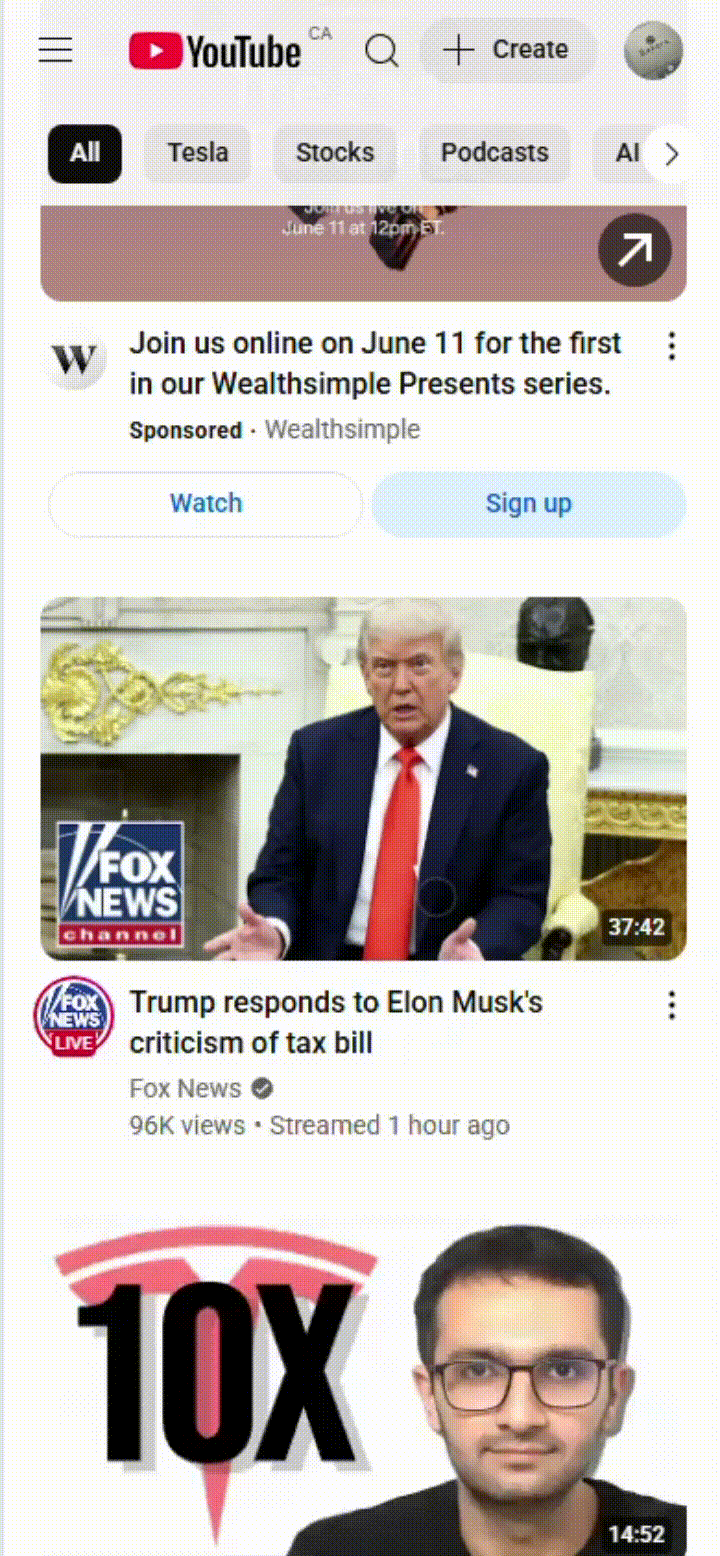Show more chips with the right arrow
Viewport: 720px width, 1556px height.
point(671,154)
